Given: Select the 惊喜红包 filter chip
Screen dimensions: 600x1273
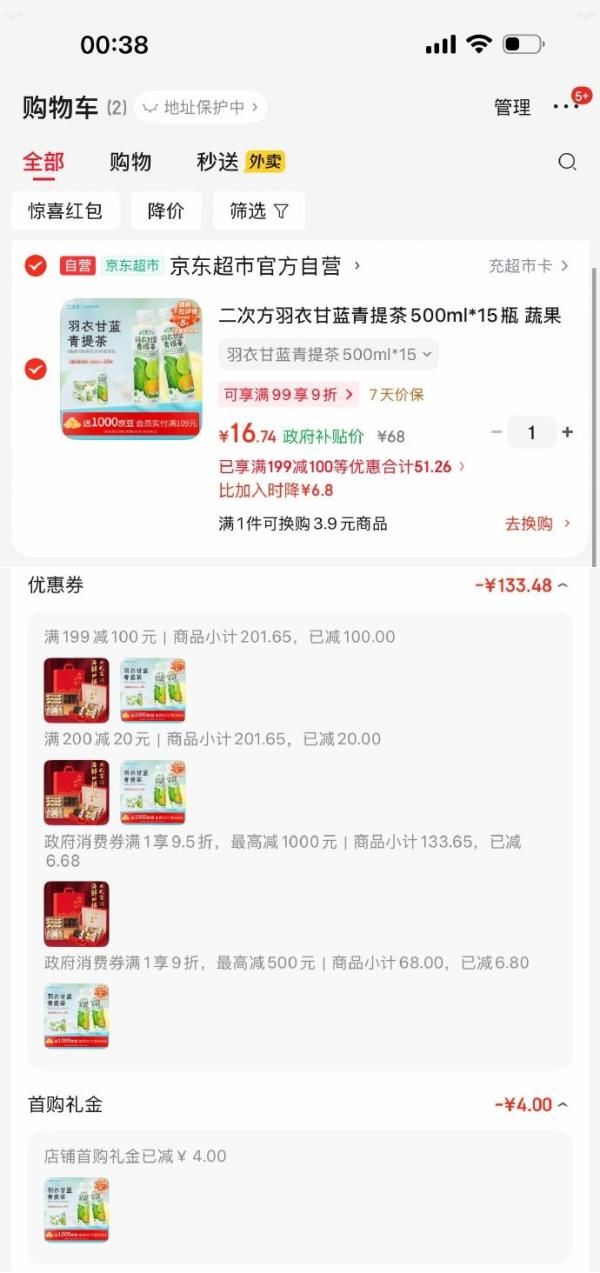Looking at the screenshot, I should tap(66, 211).
